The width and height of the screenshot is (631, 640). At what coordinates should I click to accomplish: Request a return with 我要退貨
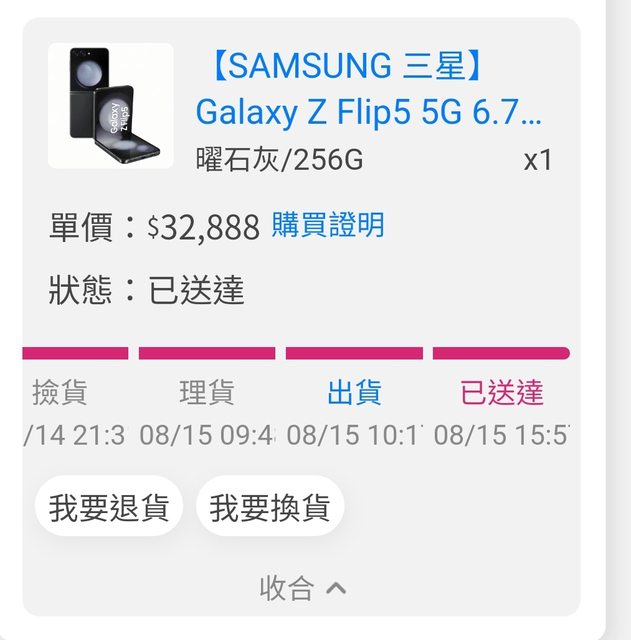109,507
